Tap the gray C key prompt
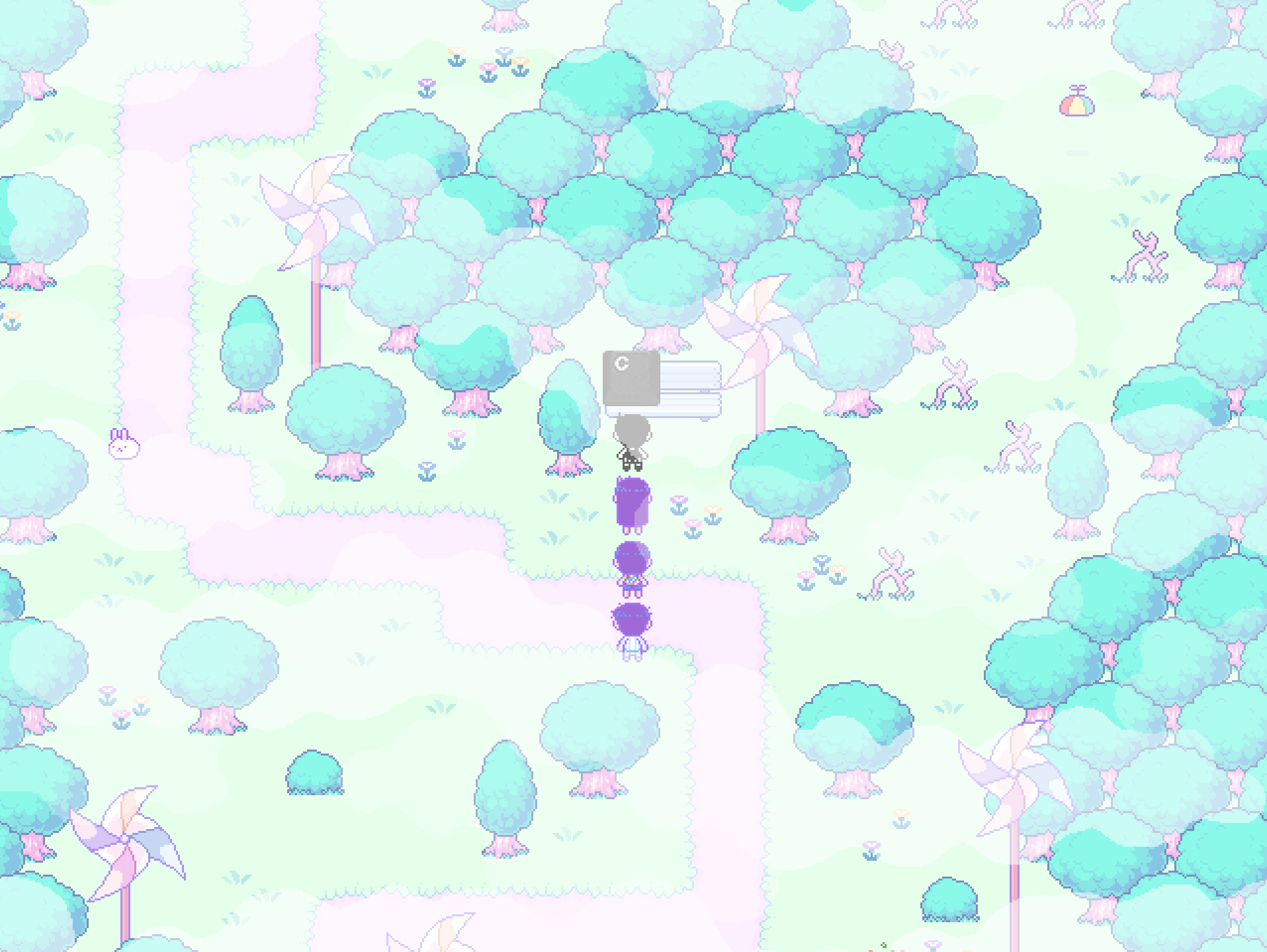Screen dimensions: 1267x952 pyautogui.click(x=631, y=378)
